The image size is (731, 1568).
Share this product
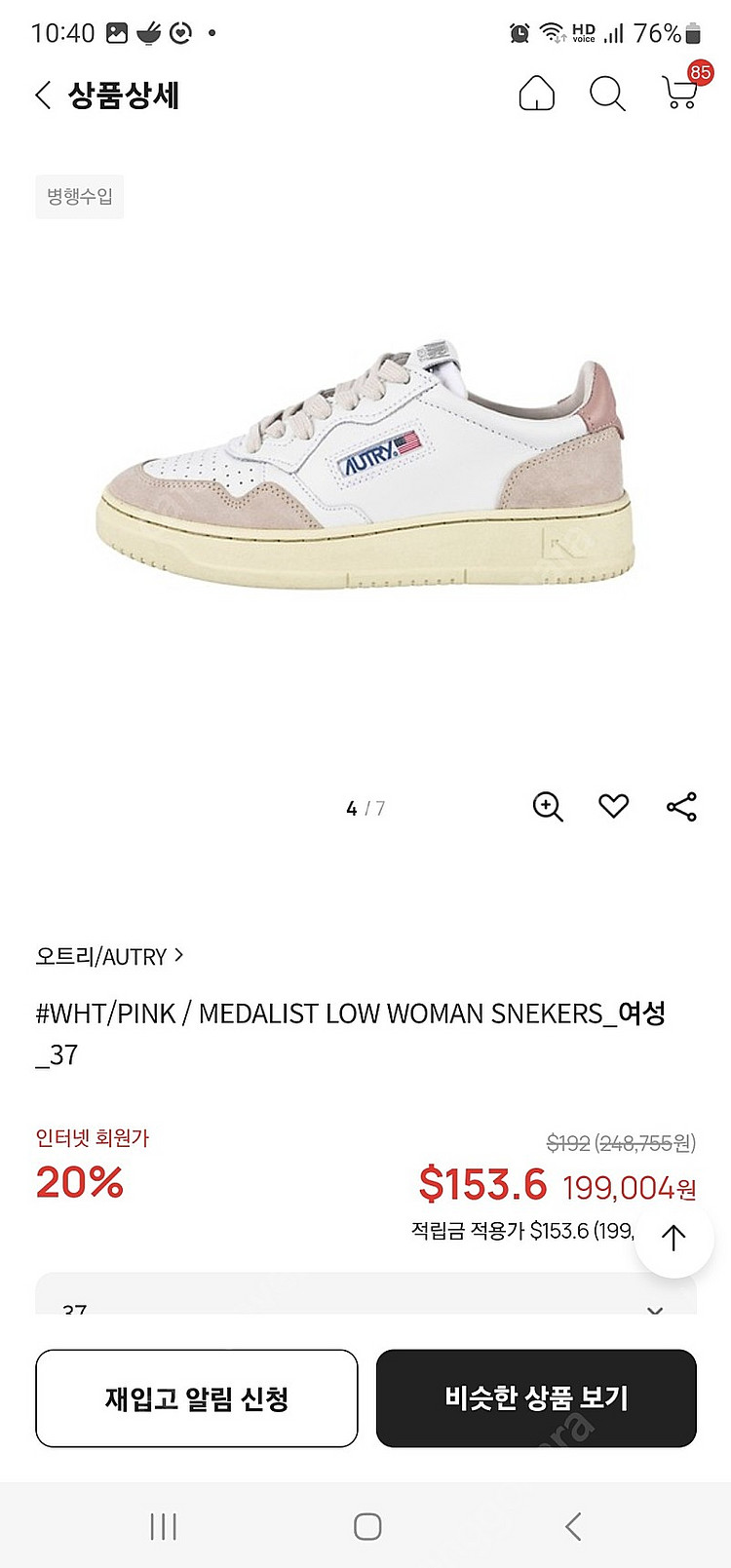[681, 807]
